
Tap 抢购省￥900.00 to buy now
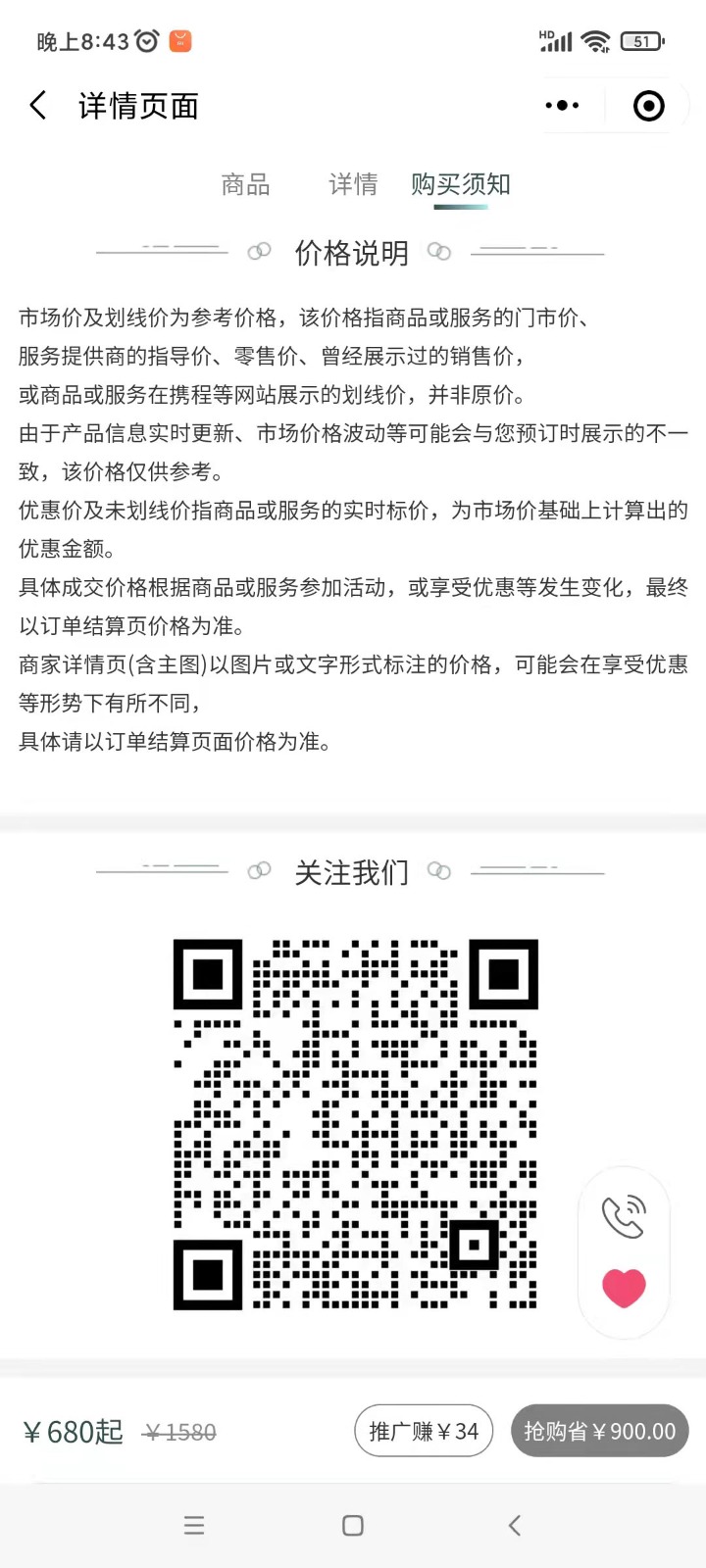tap(600, 1432)
